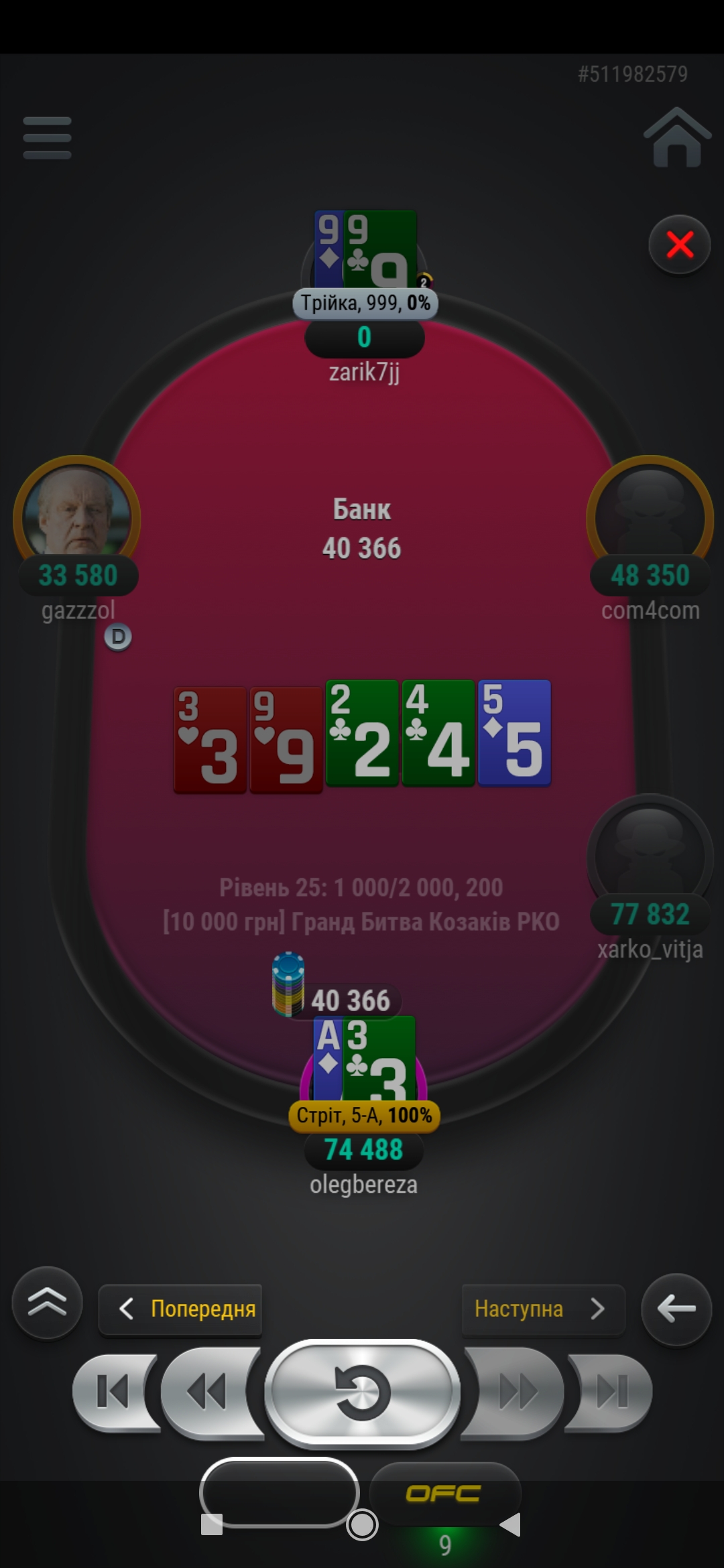Viewport: 724px width, 1568px height.
Task: Skip to the end of the hand
Action: pyautogui.click(x=610, y=1392)
